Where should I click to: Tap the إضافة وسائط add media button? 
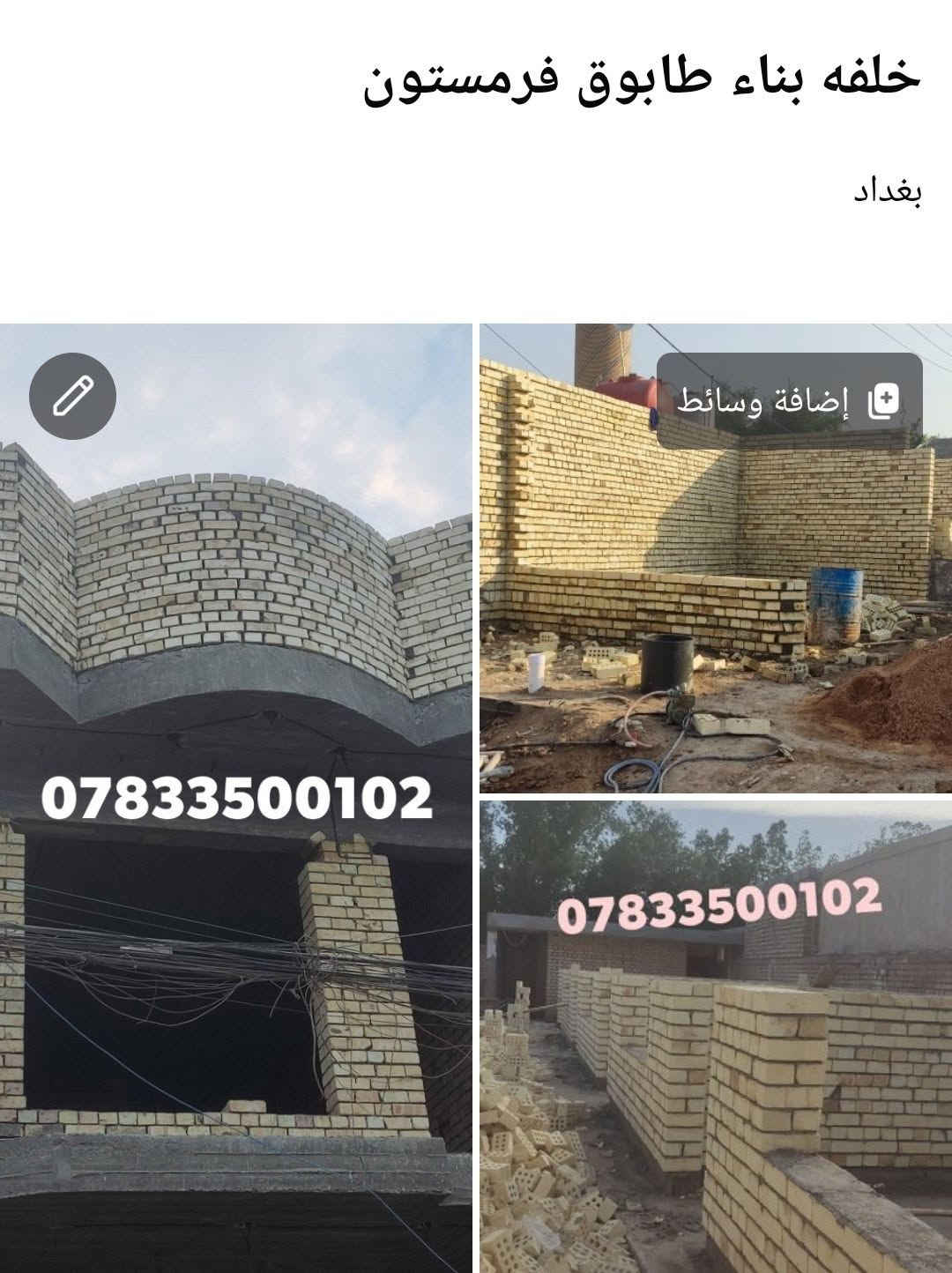coord(790,401)
